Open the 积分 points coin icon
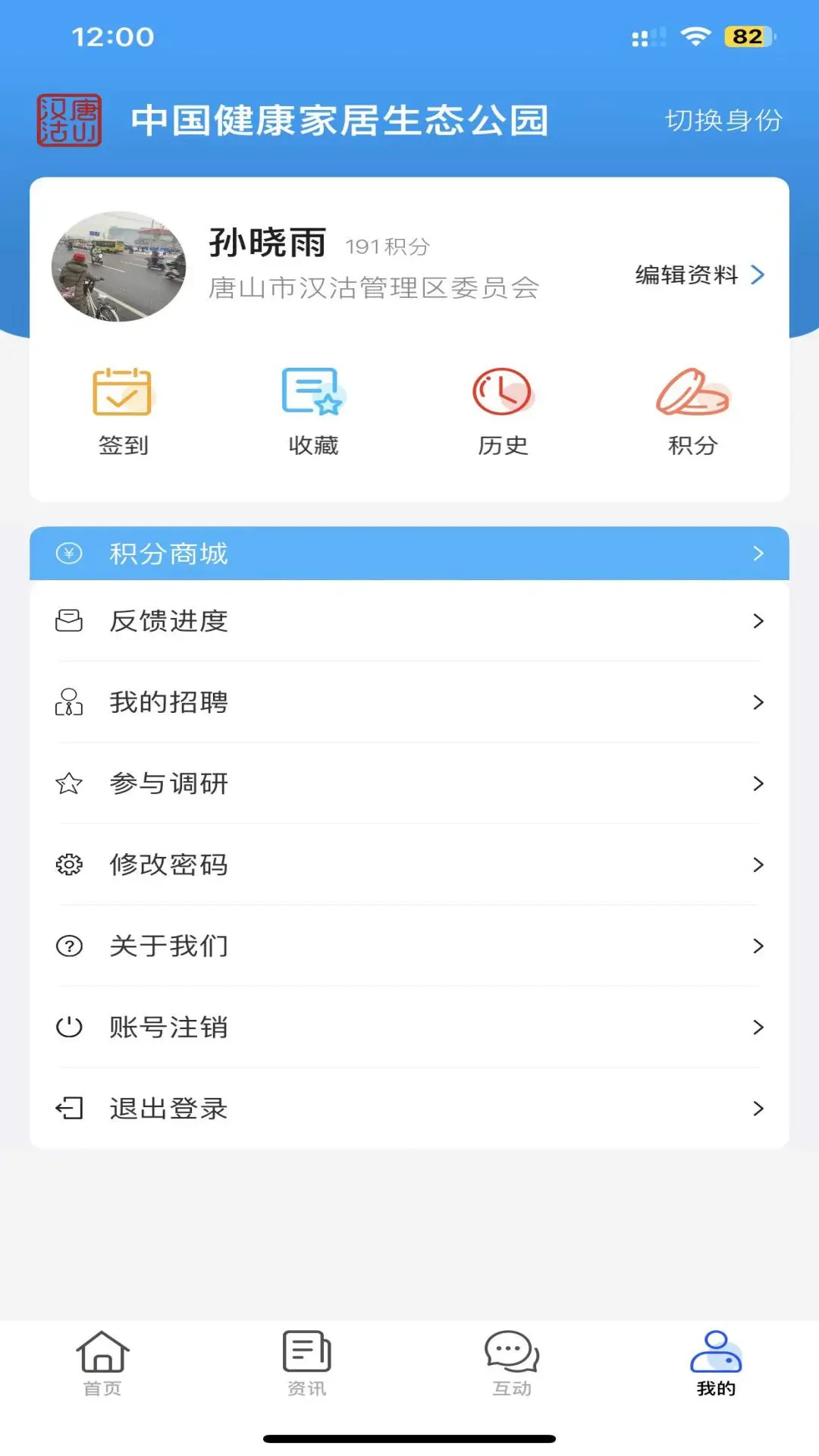This screenshot has width=819, height=1456. [x=692, y=394]
